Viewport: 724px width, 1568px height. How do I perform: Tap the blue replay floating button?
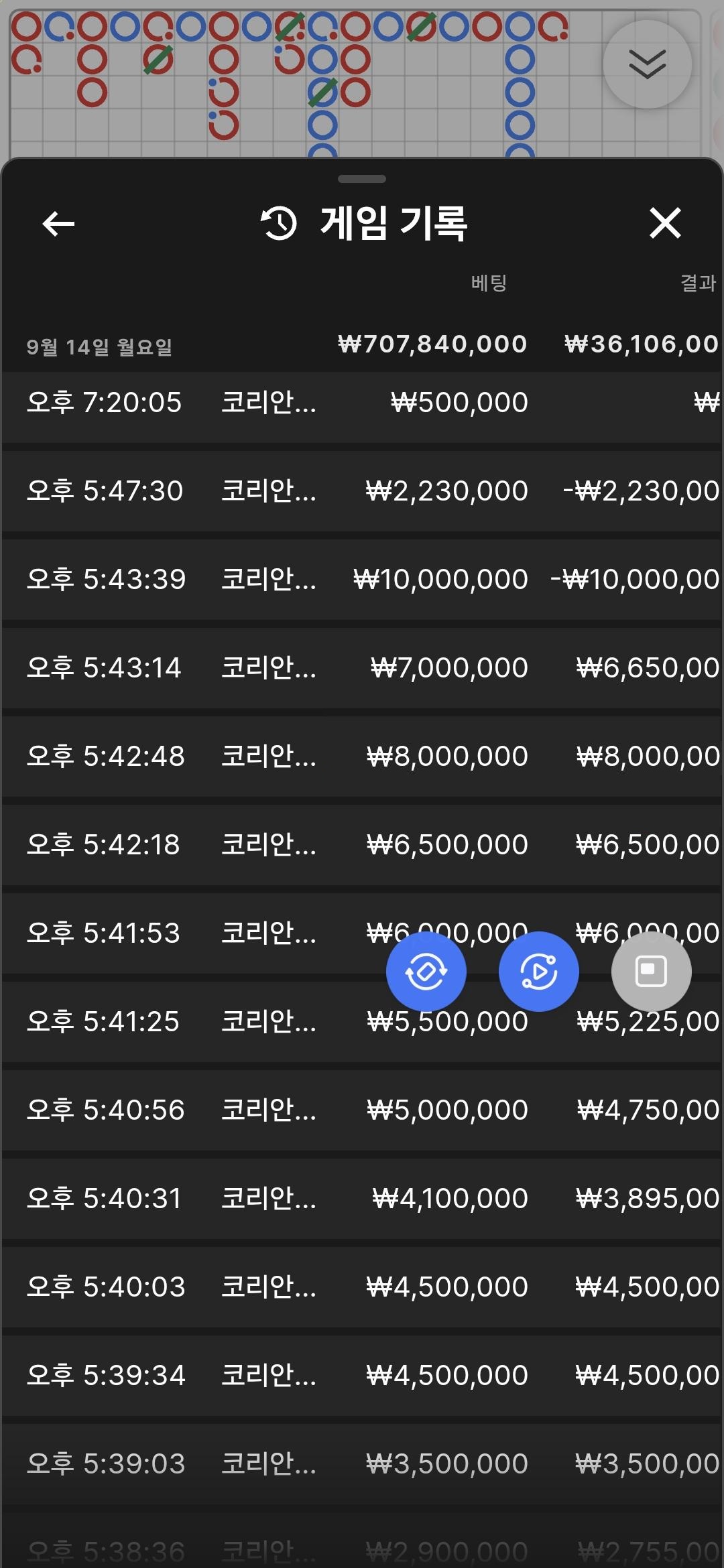539,972
